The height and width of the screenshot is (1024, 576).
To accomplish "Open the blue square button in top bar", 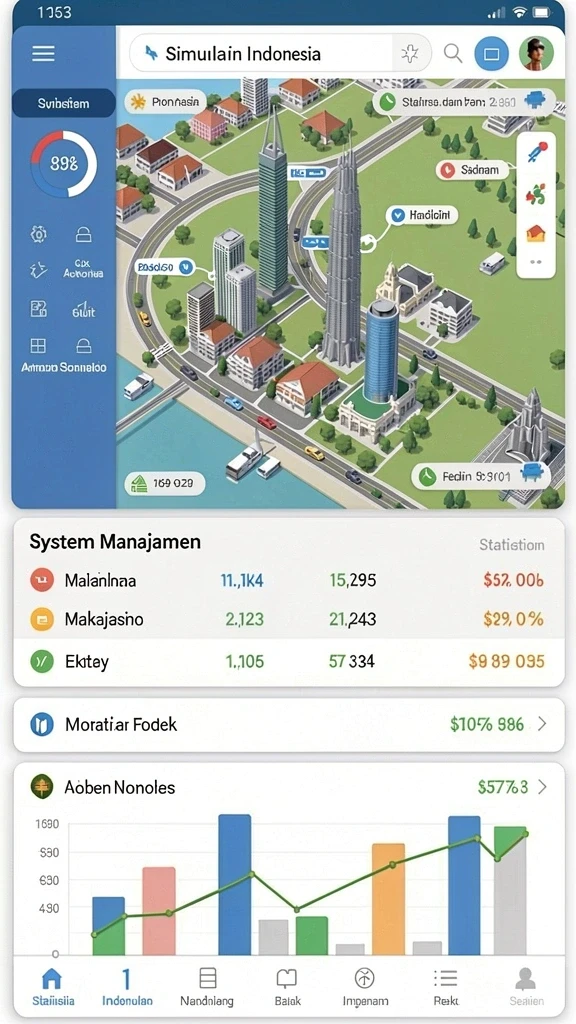I will (x=492, y=54).
